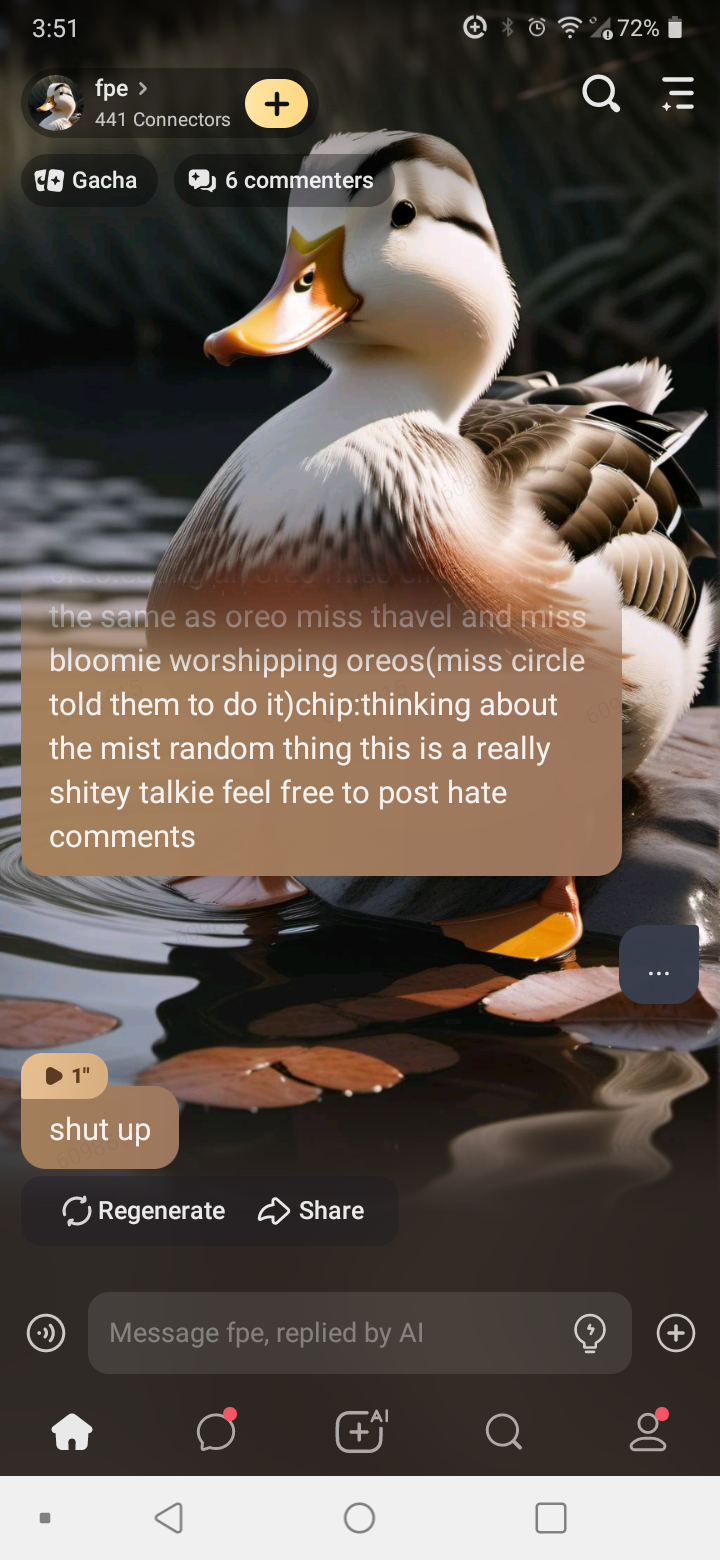Open the plus attachment options
This screenshot has width=720, height=1560.
pyautogui.click(x=676, y=1332)
